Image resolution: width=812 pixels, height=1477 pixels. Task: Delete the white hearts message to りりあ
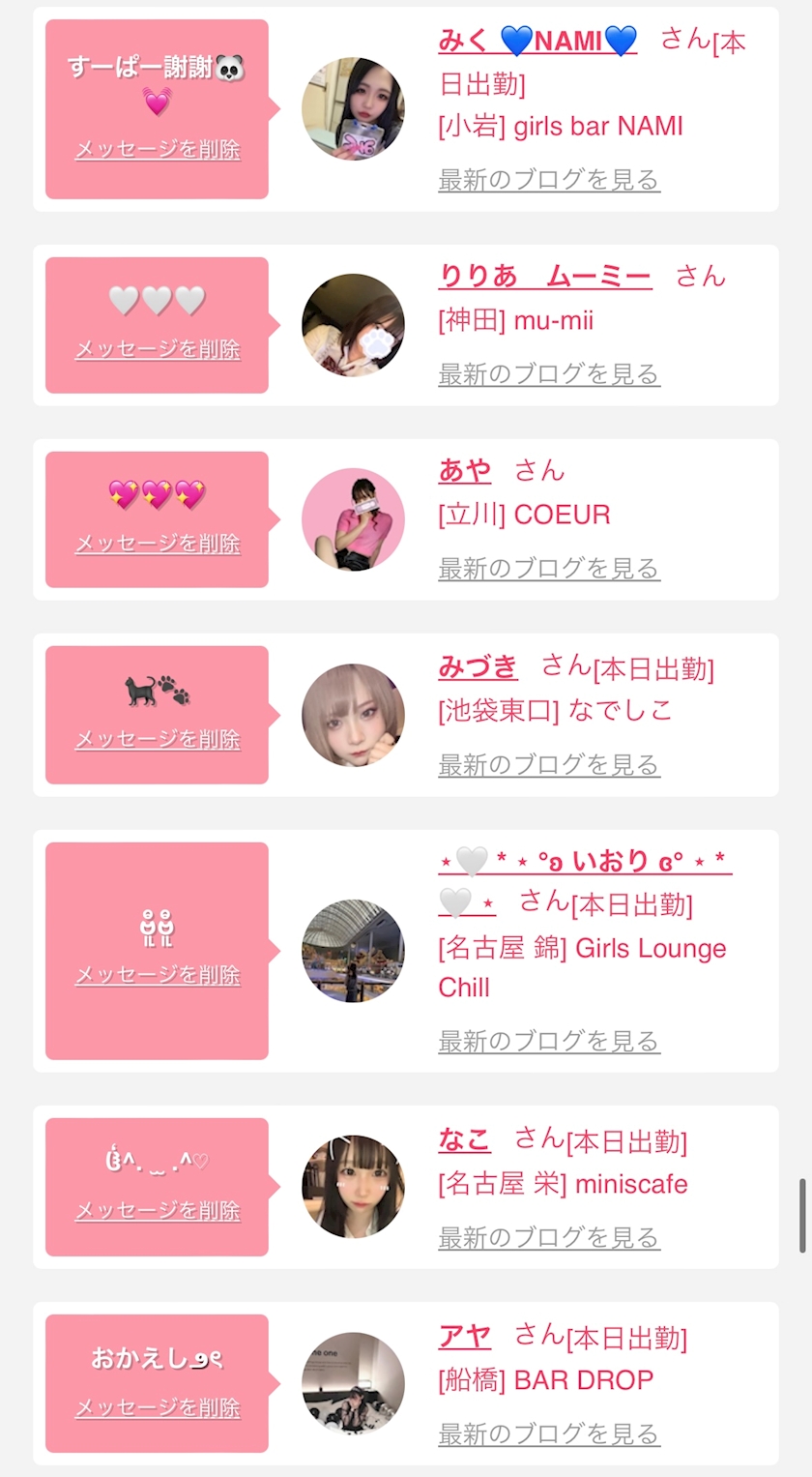point(158,349)
